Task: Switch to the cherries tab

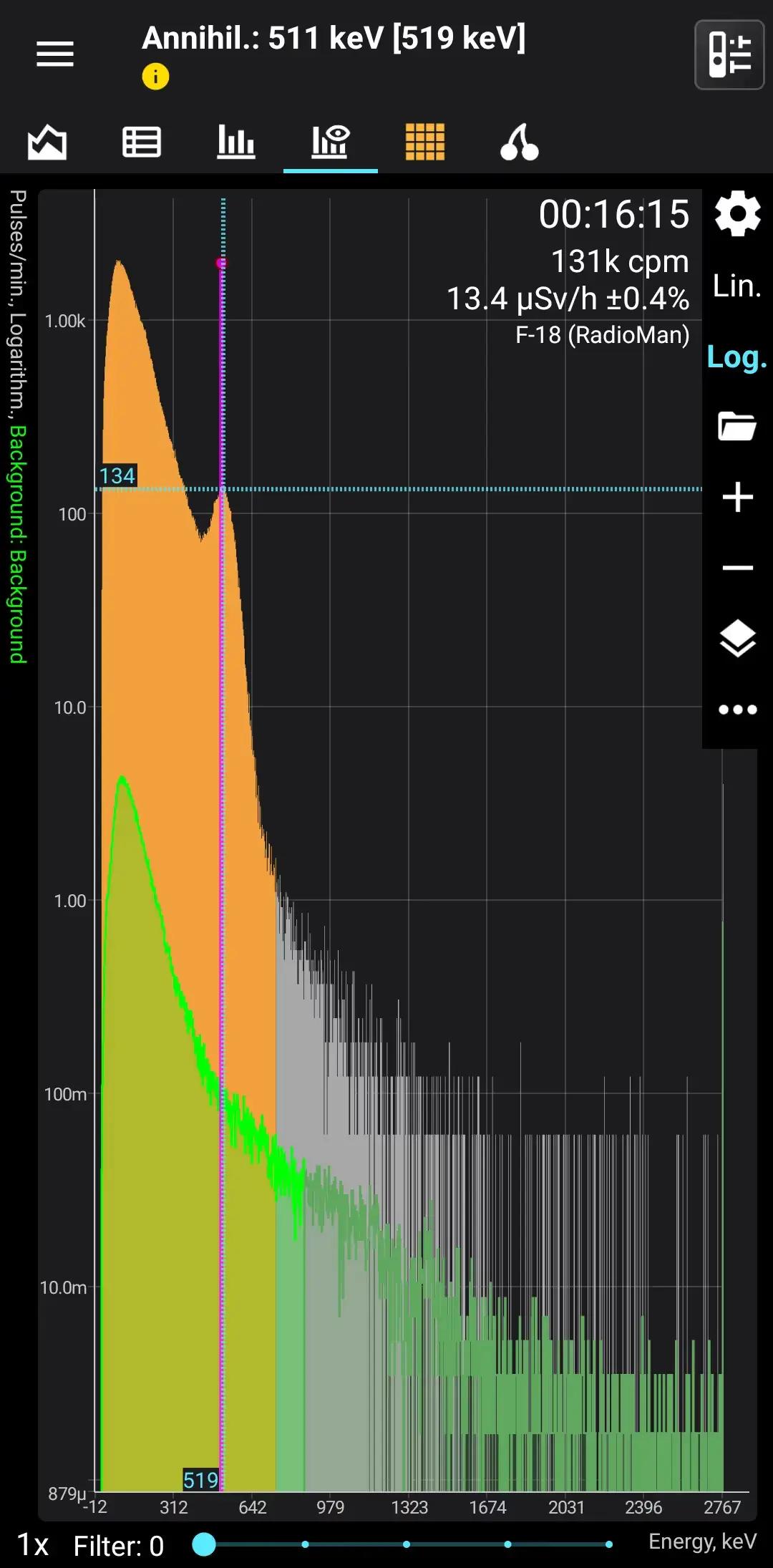Action: [x=520, y=142]
